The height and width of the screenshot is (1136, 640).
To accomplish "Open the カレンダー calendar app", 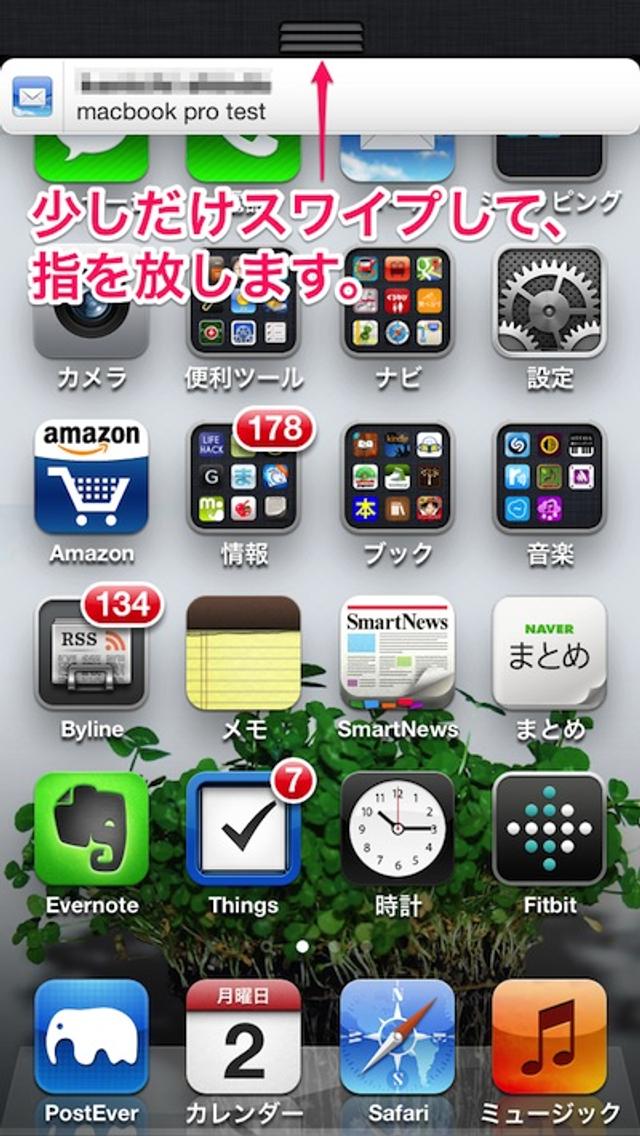I will (x=243, y=1036).
